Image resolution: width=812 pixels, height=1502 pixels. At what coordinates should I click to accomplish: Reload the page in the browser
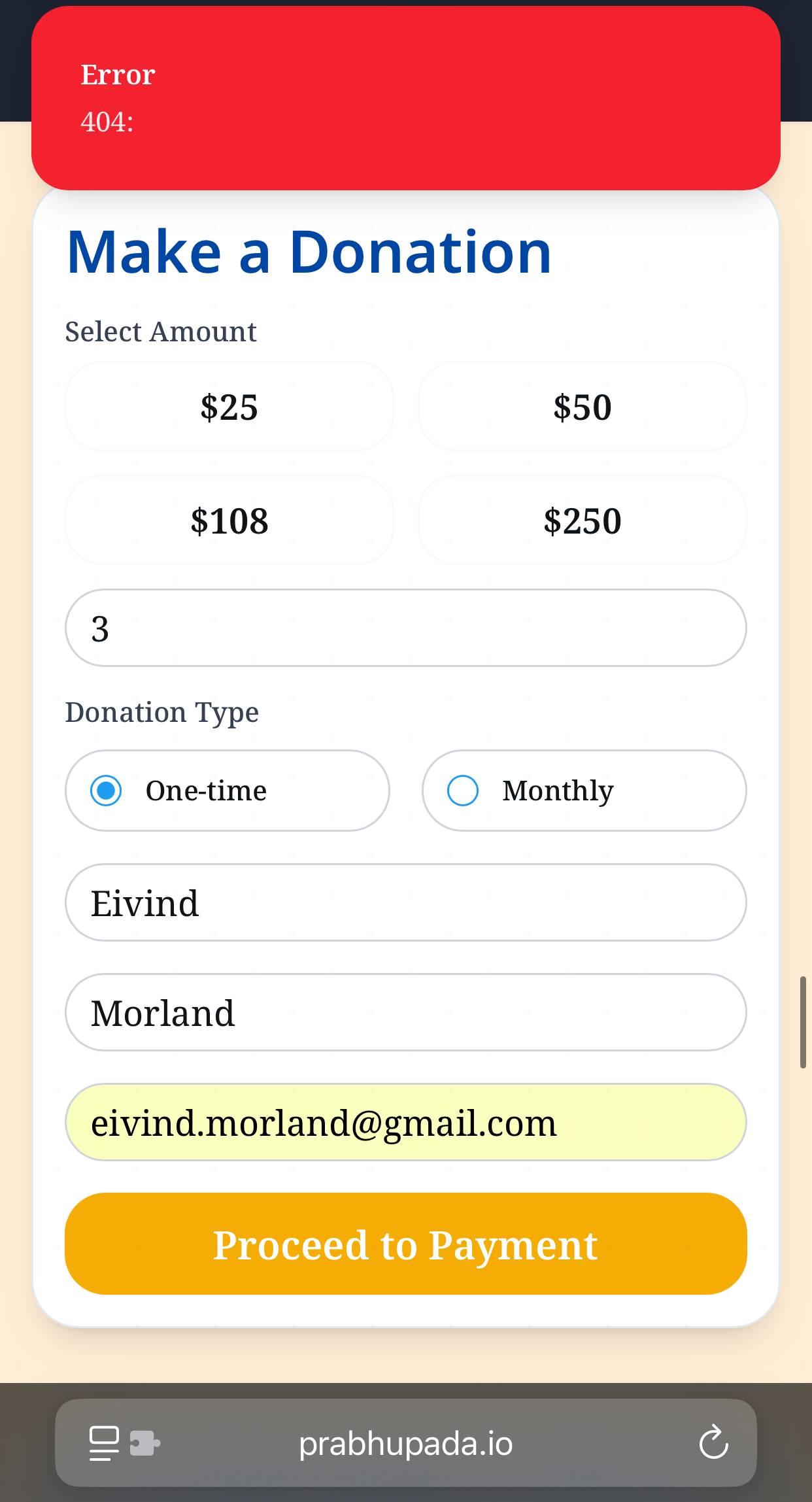pos(713,1443)
